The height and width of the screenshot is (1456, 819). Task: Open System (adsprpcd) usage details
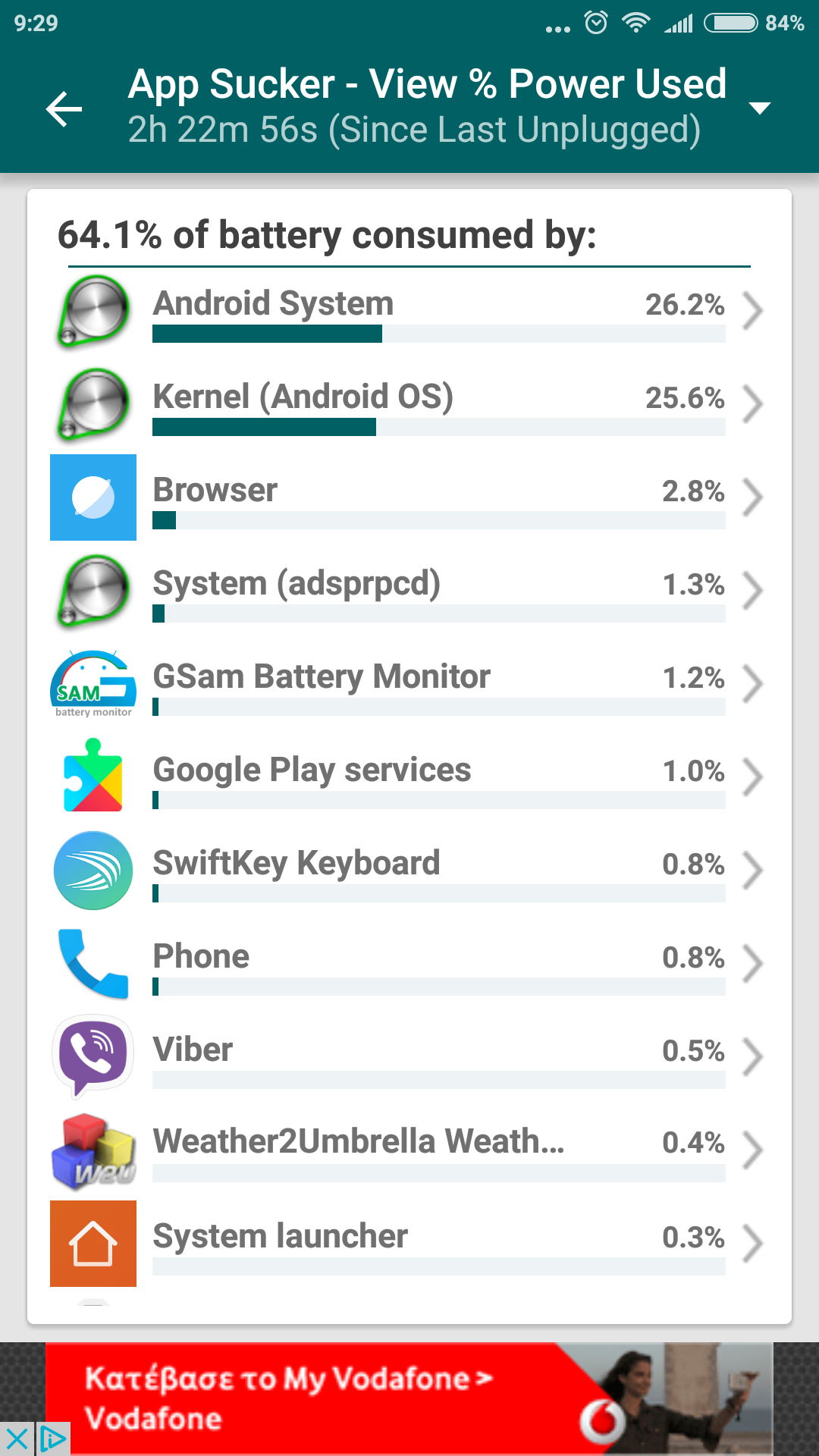(x=409, y=591)
